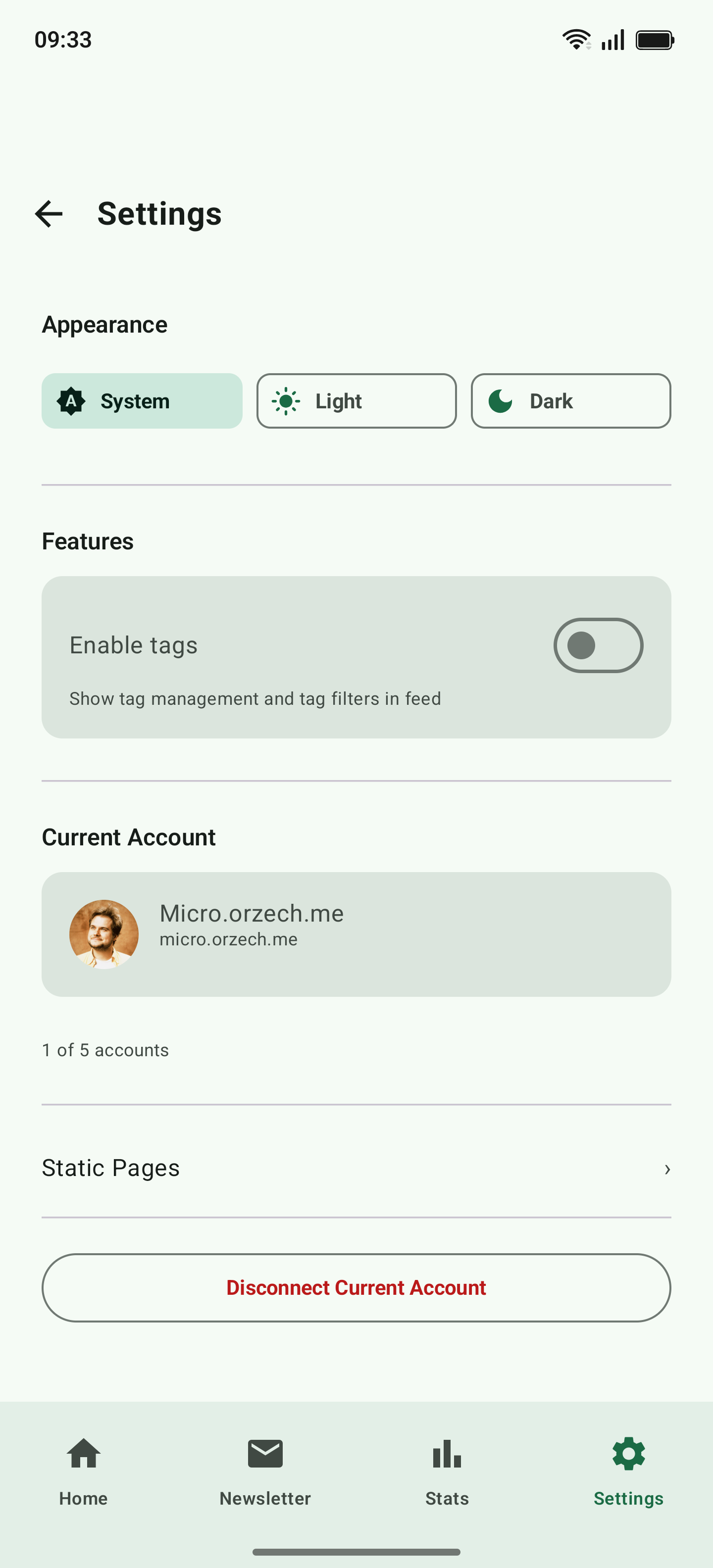The width and height of the screenshot is (713, 1568).
Task: Open the Micro.orzech.me account card
Action: [x=356, y=934]
